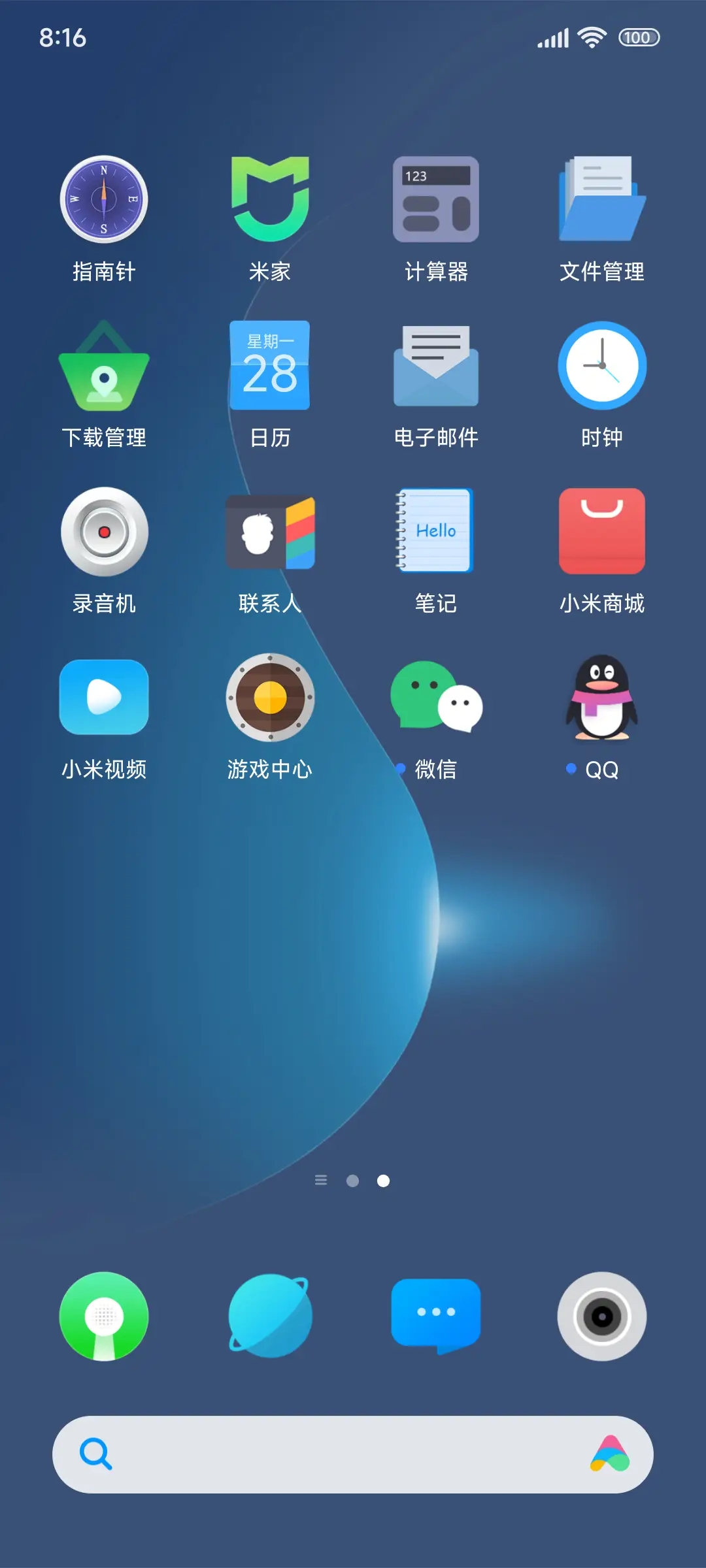Open the 日历 calendar showing 28
This screenshot has height=1568, width=706.
coord(270,366)
